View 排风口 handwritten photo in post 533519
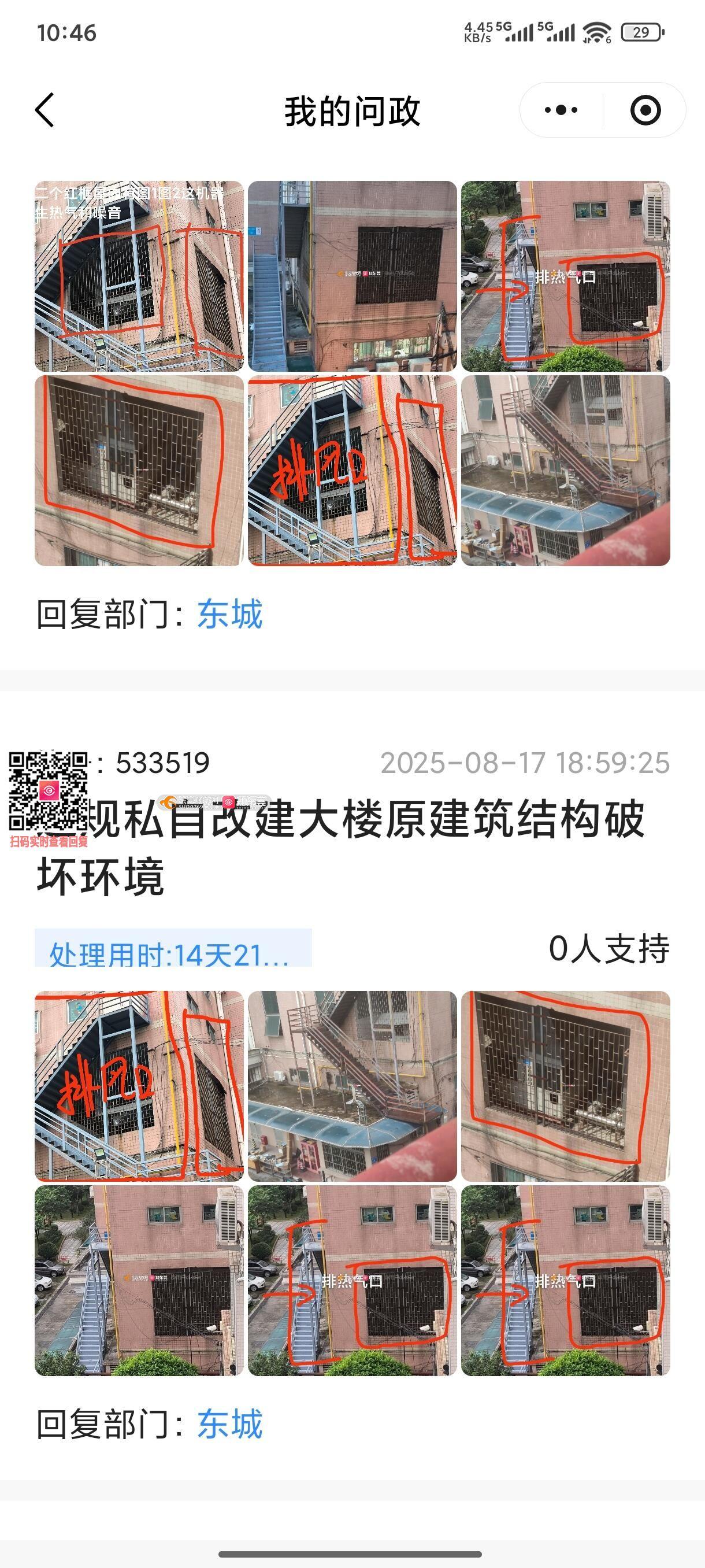This screenshot has width=705, height=1568. click(139, 1086)
